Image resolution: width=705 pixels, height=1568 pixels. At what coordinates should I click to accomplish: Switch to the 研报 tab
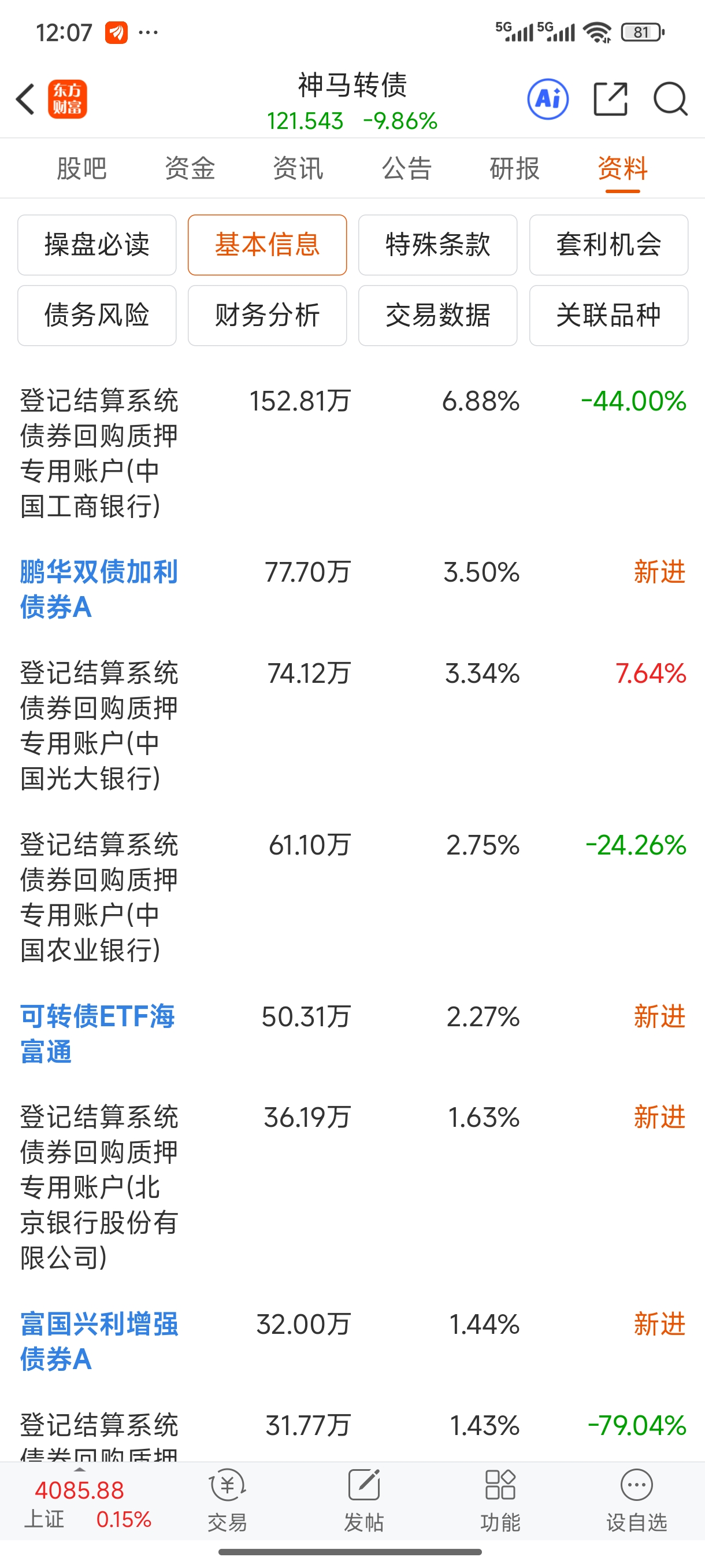[515, 169]
